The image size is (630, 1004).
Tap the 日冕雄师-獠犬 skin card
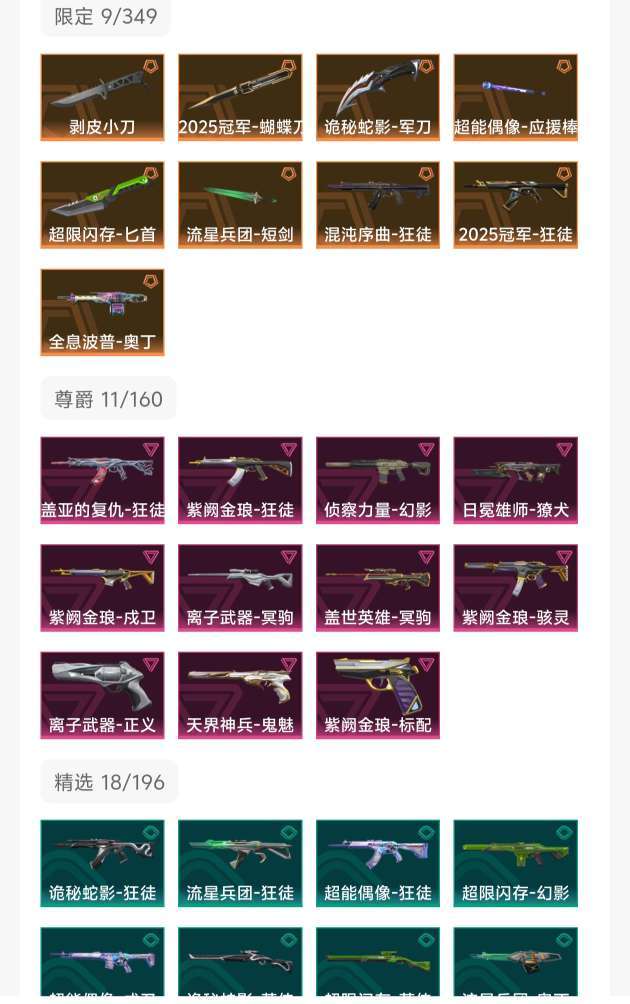515,480
